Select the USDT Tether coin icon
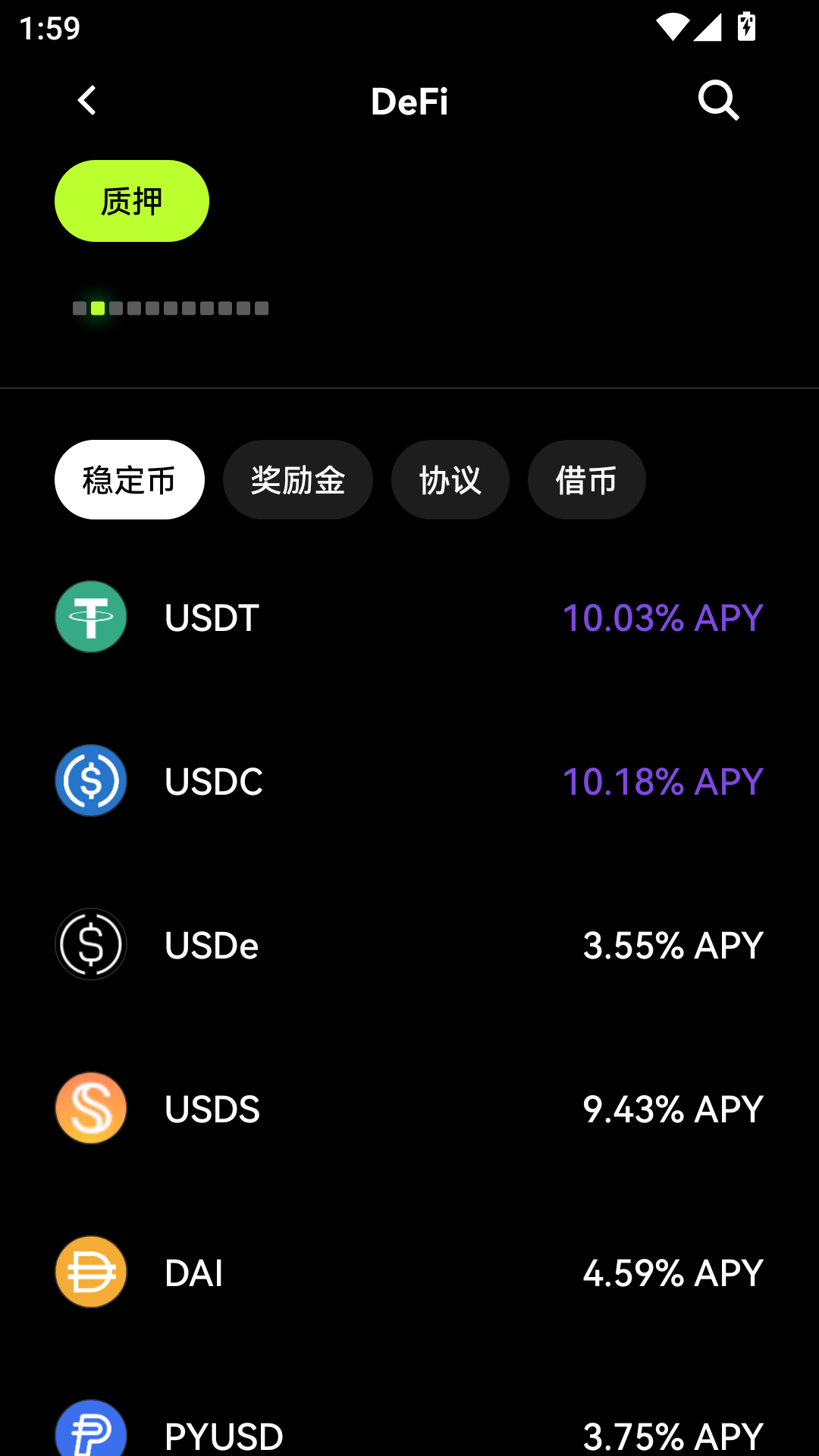The image size is (819, 1456). click(x=91, y=617)
